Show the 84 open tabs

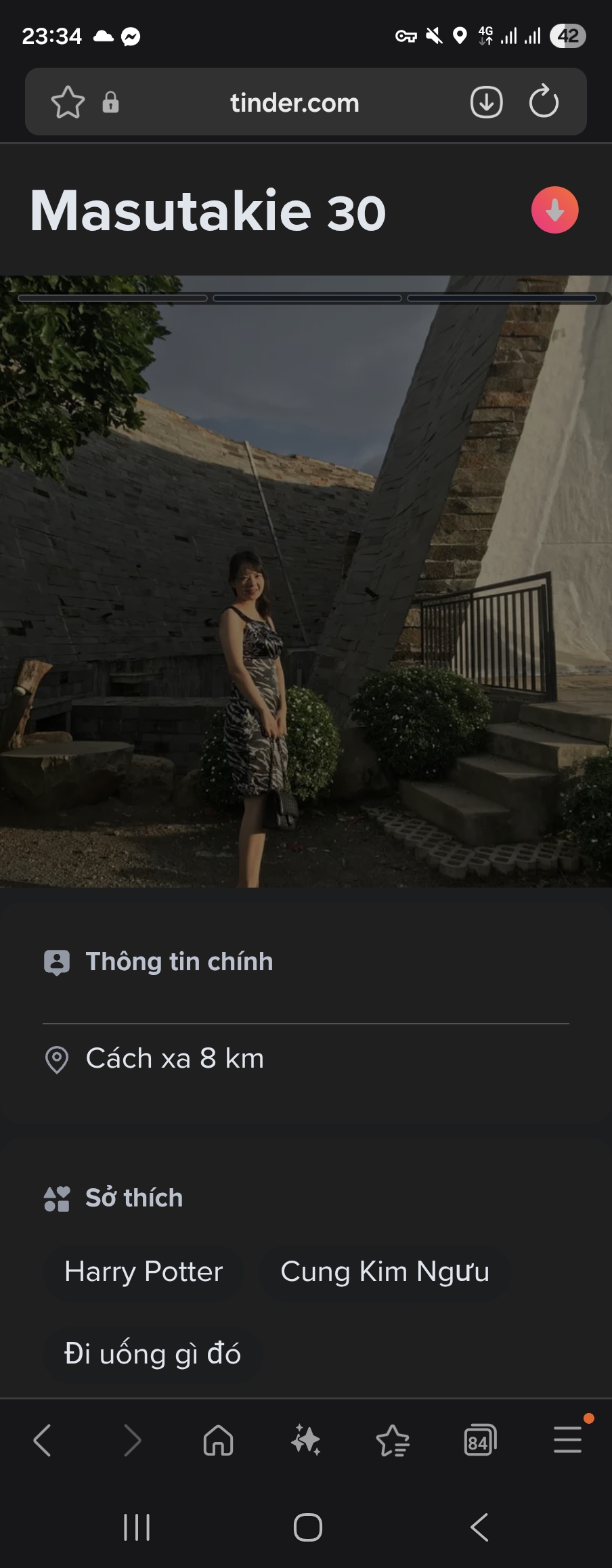click(x=480, y=1440)
